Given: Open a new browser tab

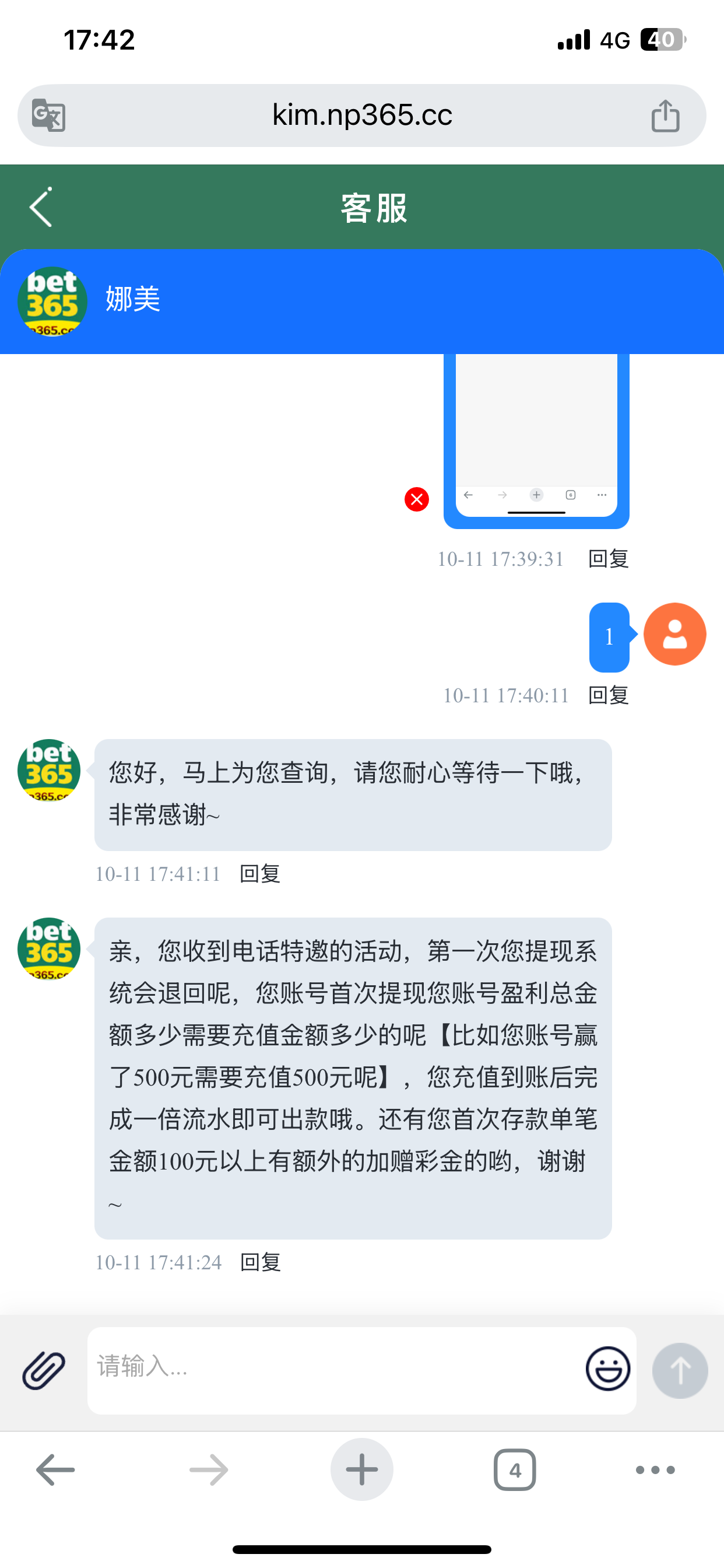Looking at the screenshot, I should click(x=362, y=1469).
